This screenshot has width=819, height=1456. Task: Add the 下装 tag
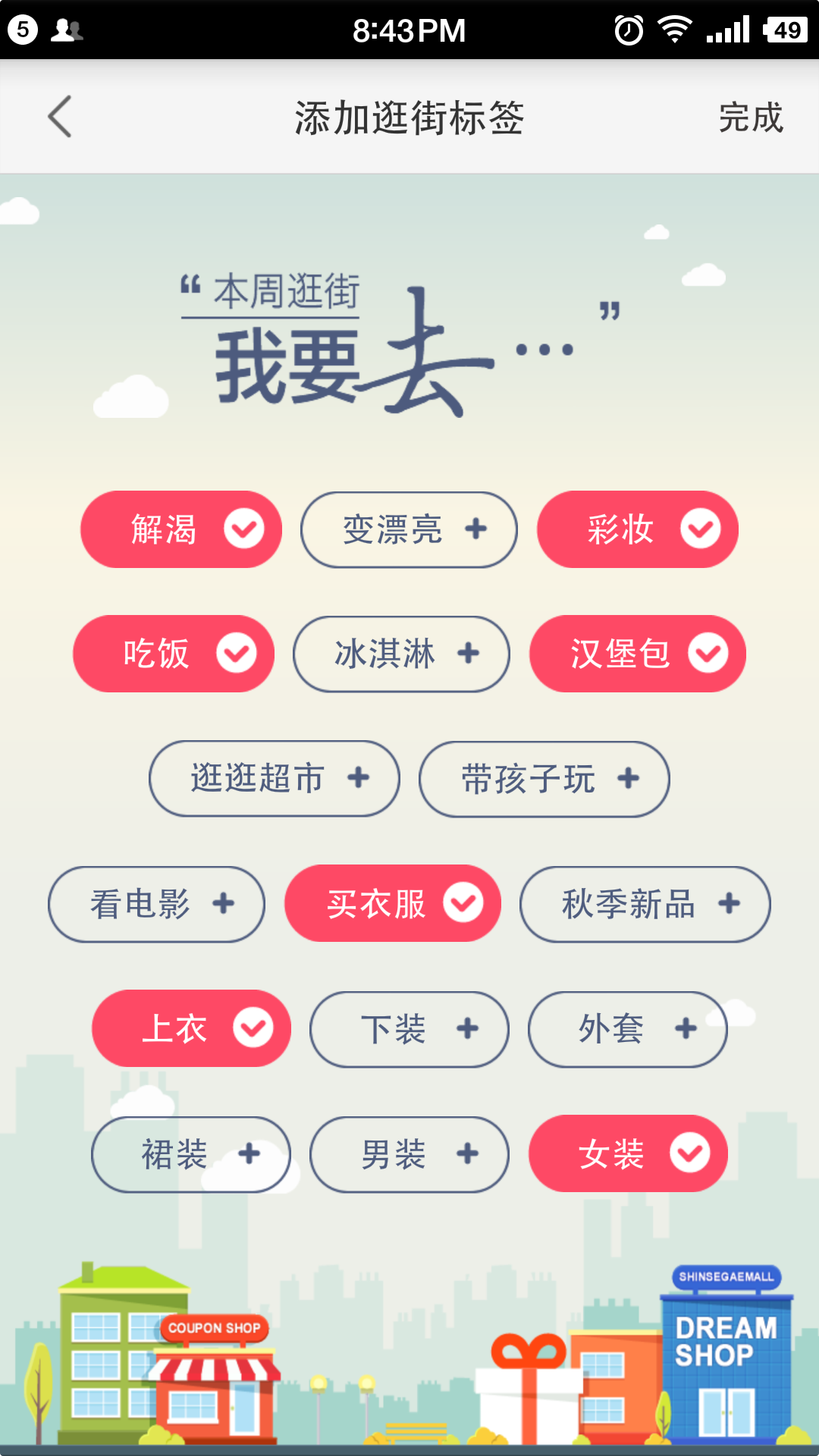tap(409, 1029)
